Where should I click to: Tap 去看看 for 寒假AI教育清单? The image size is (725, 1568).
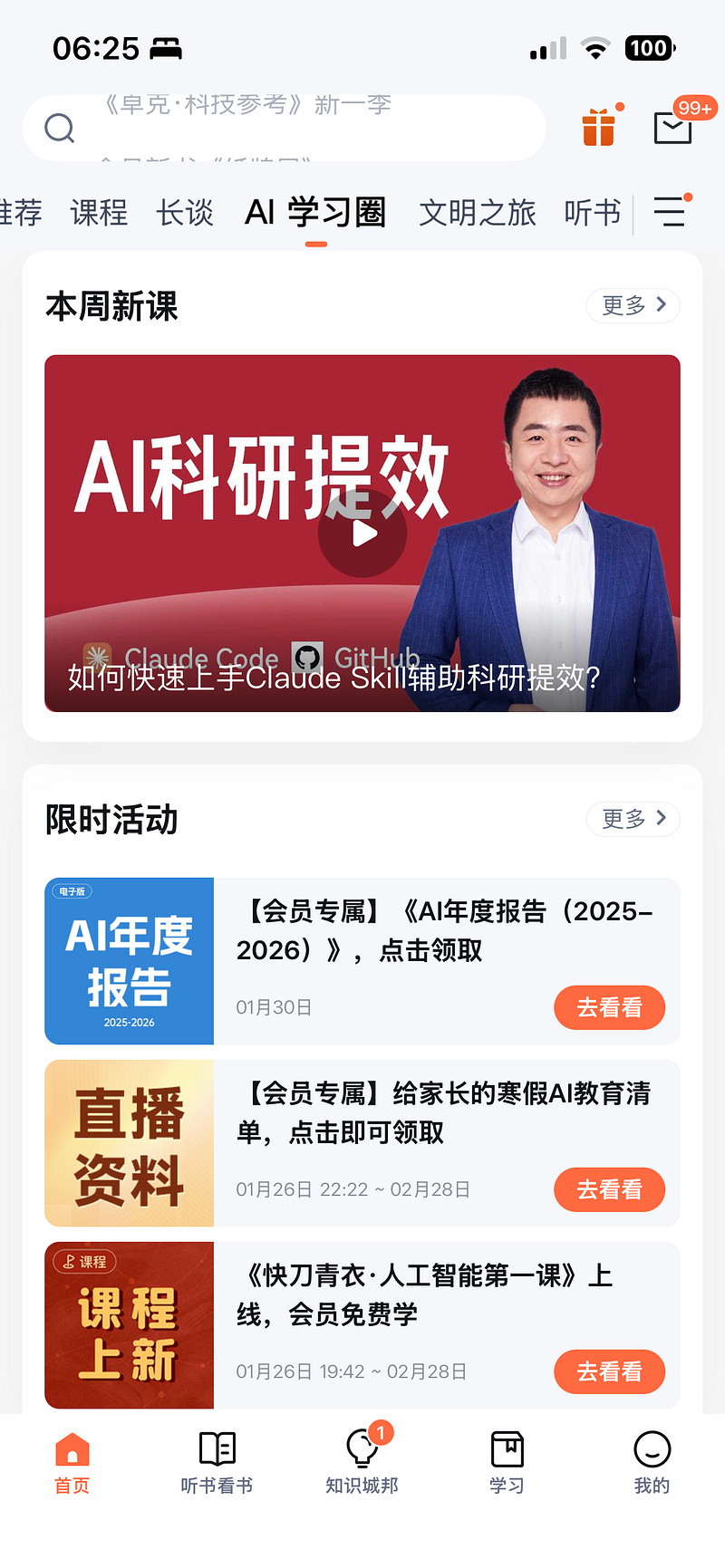(x=609, y=1189)
